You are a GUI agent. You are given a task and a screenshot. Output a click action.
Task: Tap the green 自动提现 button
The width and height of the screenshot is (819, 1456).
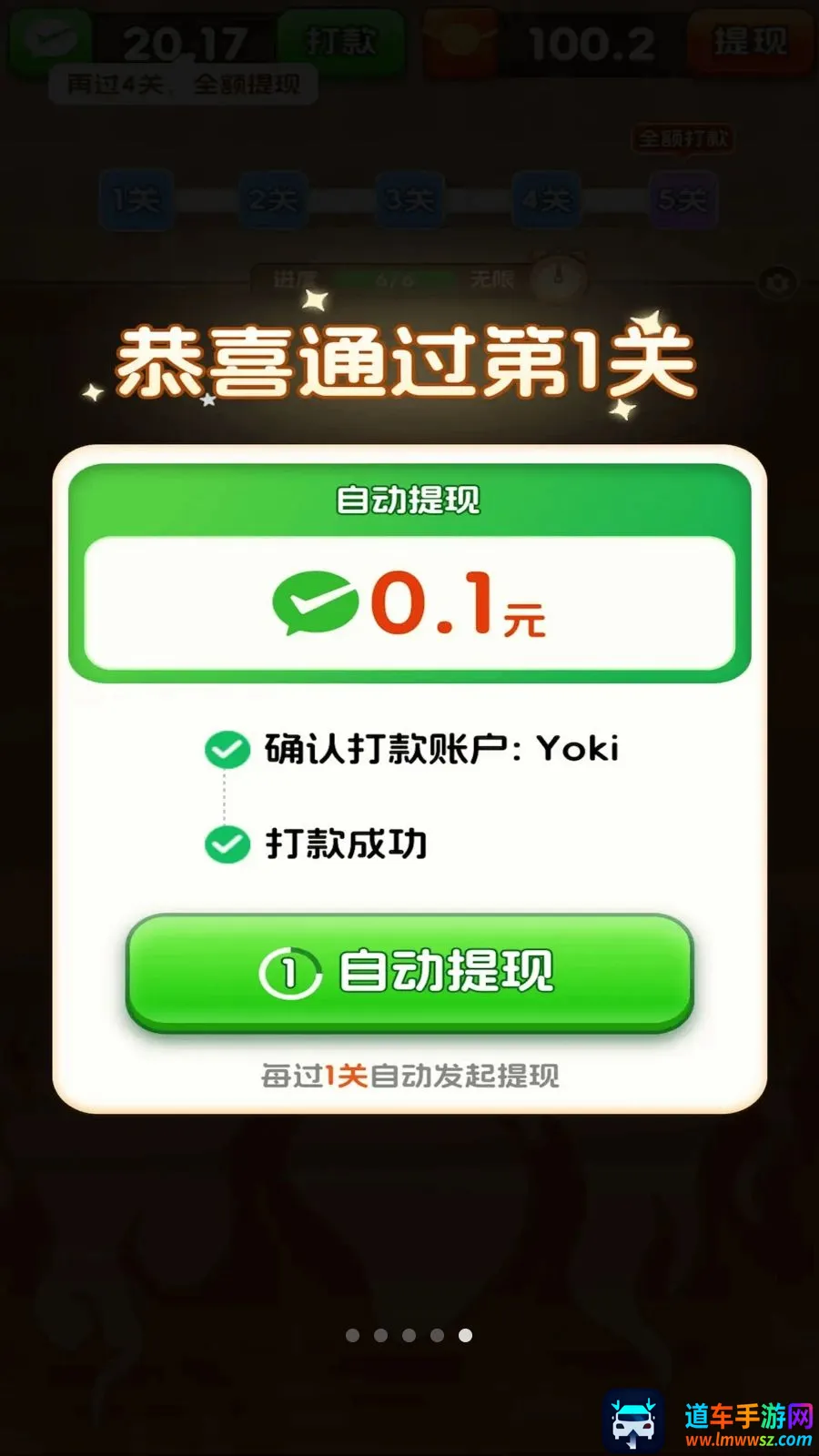click(409, 972)
